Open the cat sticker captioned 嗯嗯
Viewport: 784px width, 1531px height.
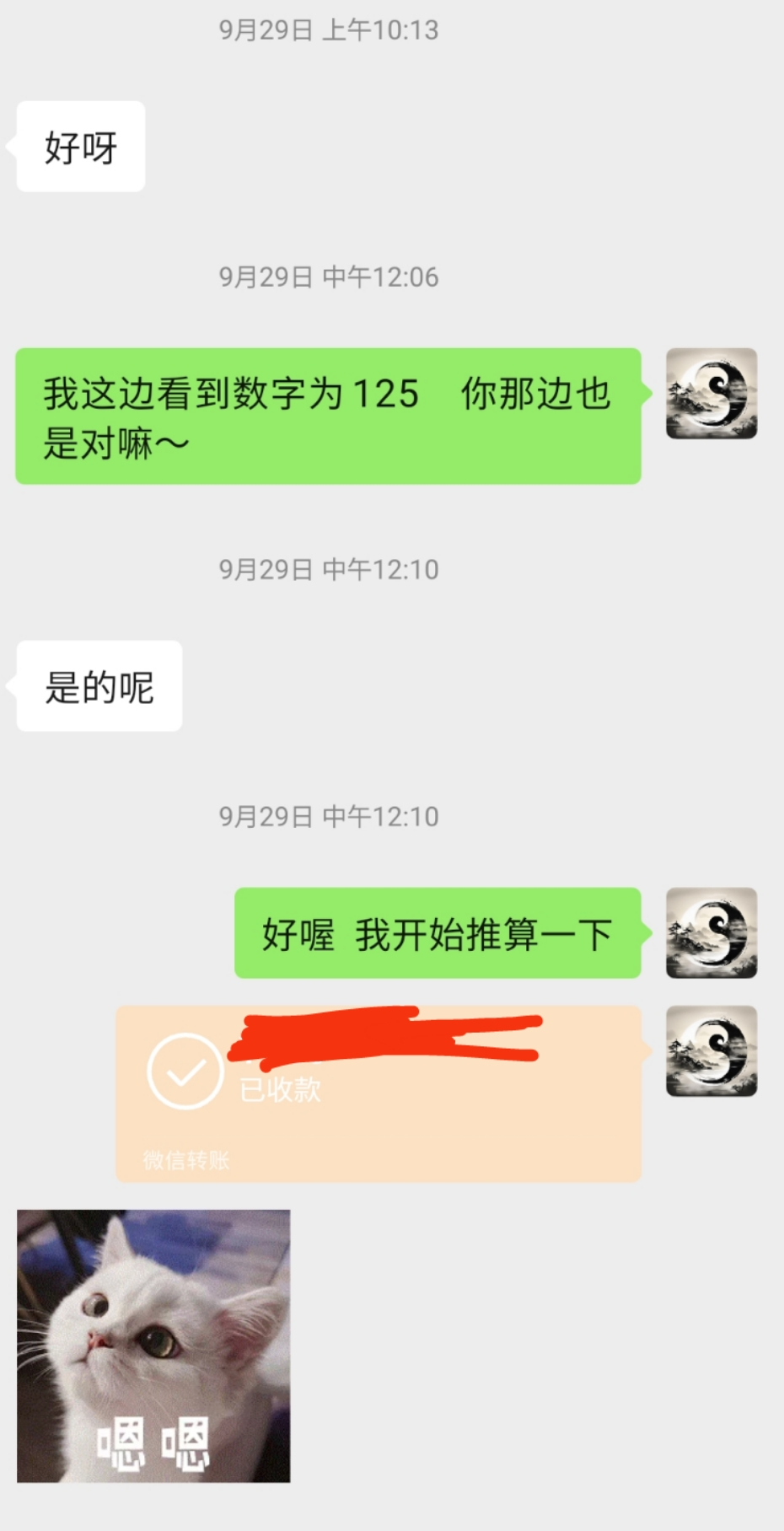coord(153,1346)
